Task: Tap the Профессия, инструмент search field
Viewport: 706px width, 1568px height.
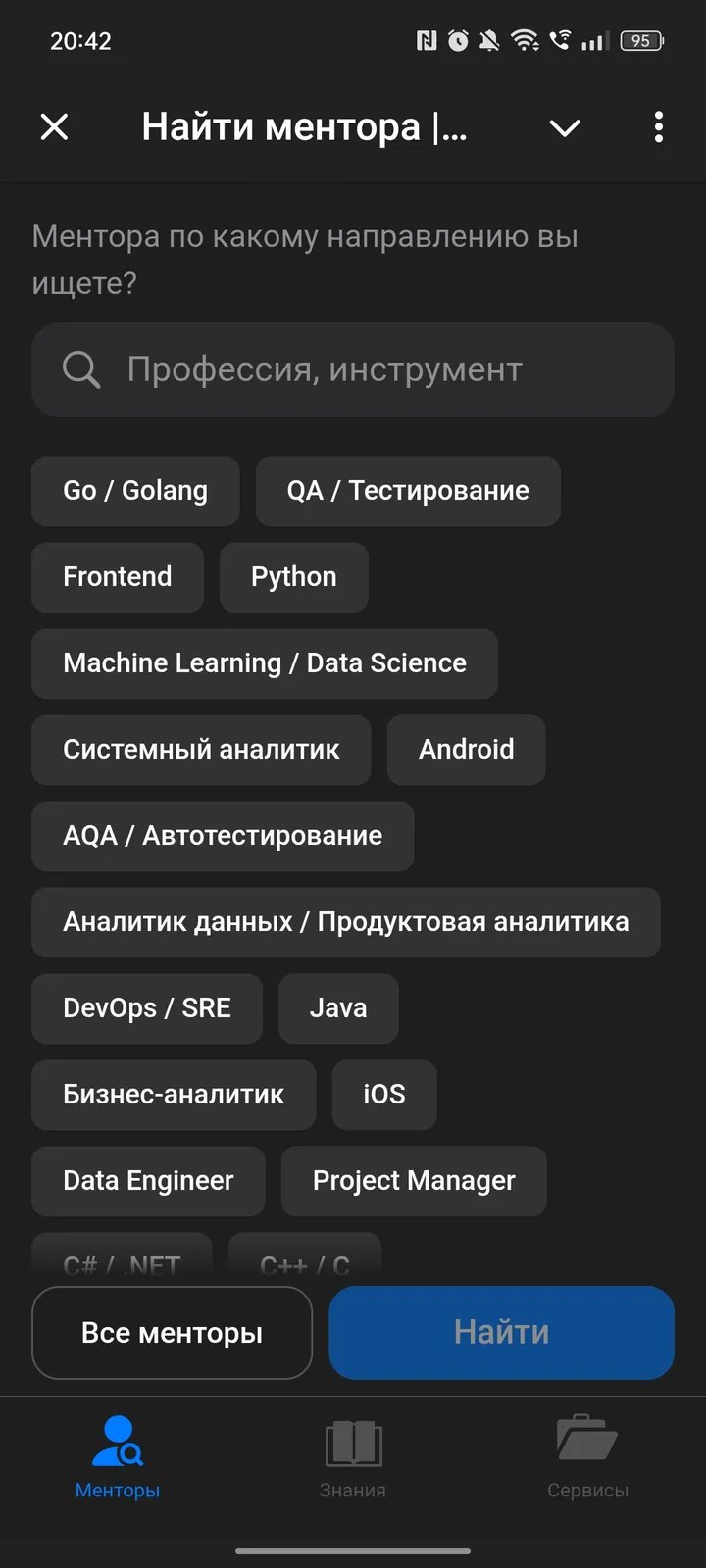Action: (353, 369)
